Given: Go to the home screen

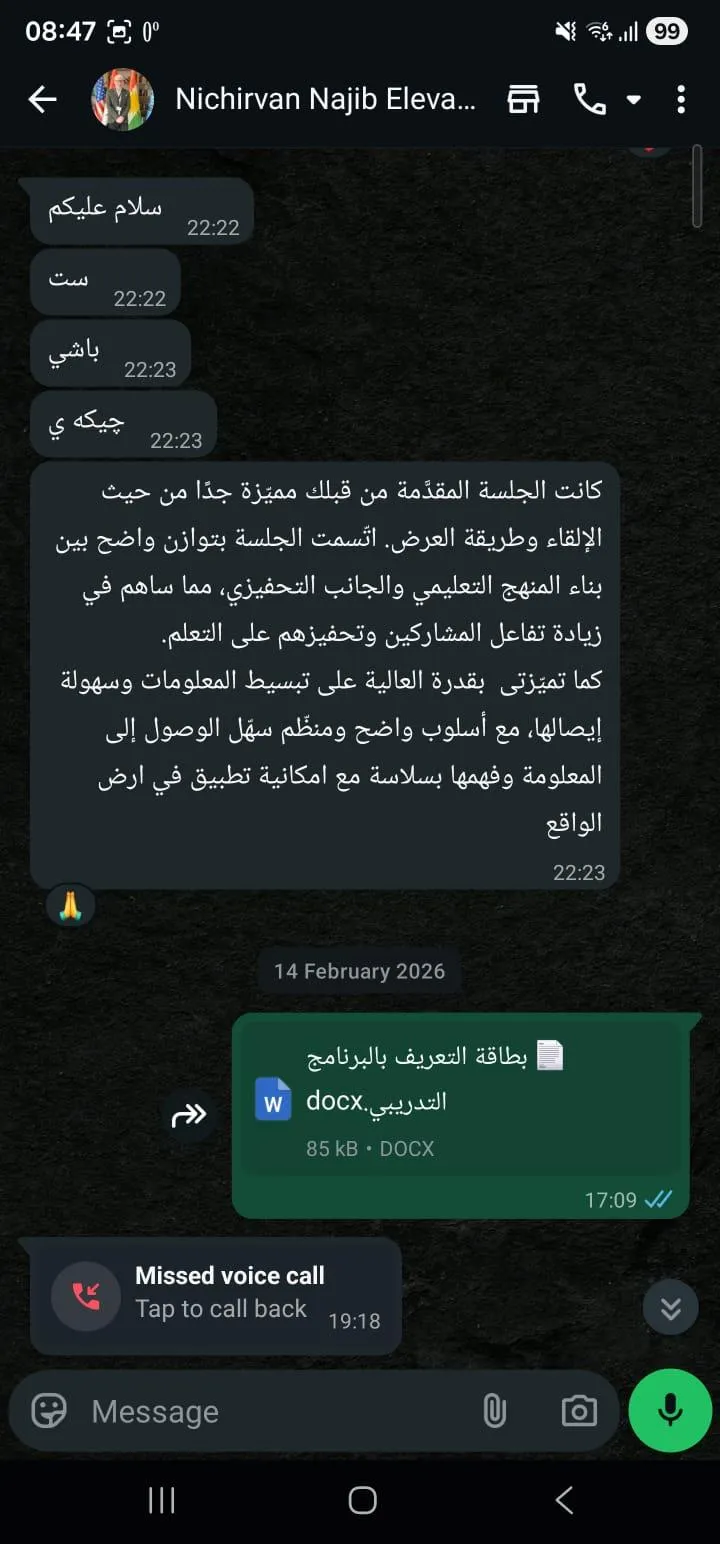Looking at the screenshot, I should point(362,1500).
